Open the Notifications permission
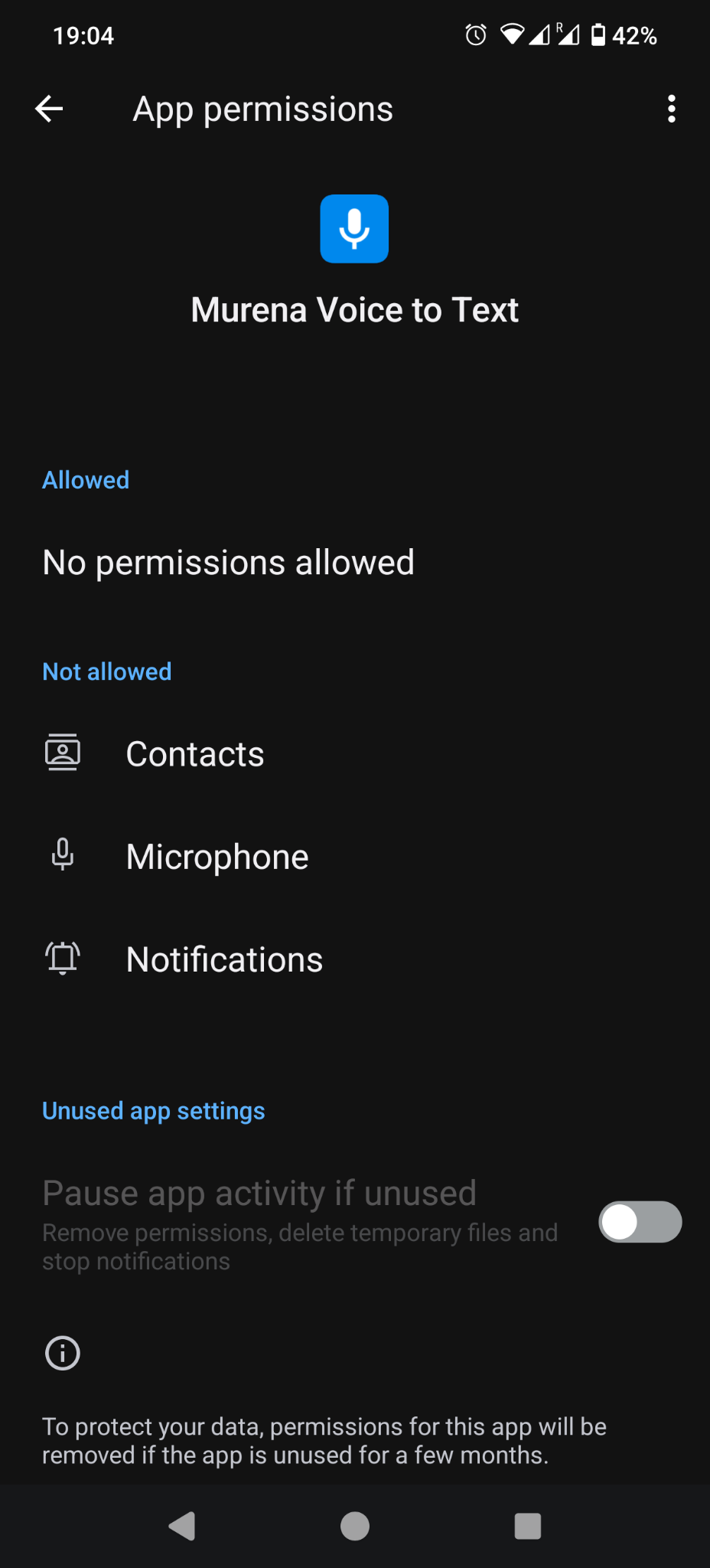The image size is (710, 1568). click(x=355, y=959)
